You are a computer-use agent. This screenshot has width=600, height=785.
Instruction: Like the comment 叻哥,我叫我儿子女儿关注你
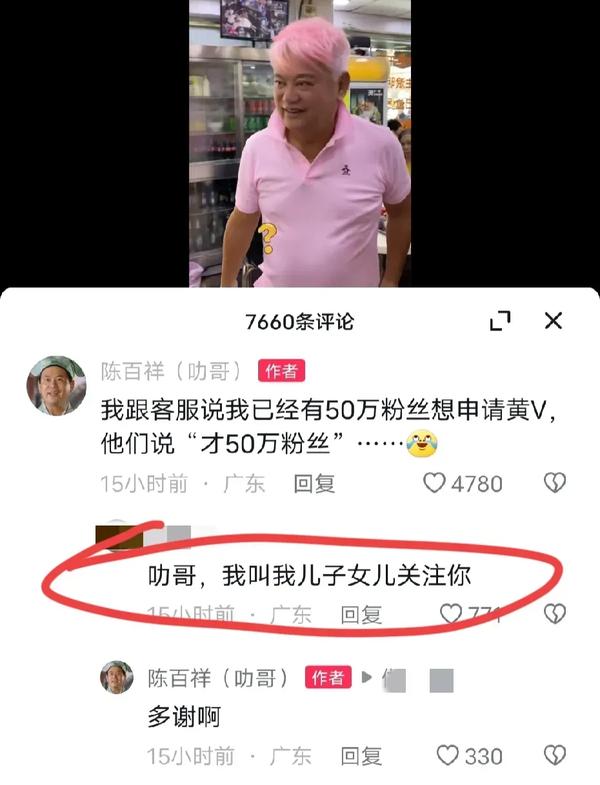point(452,613)
